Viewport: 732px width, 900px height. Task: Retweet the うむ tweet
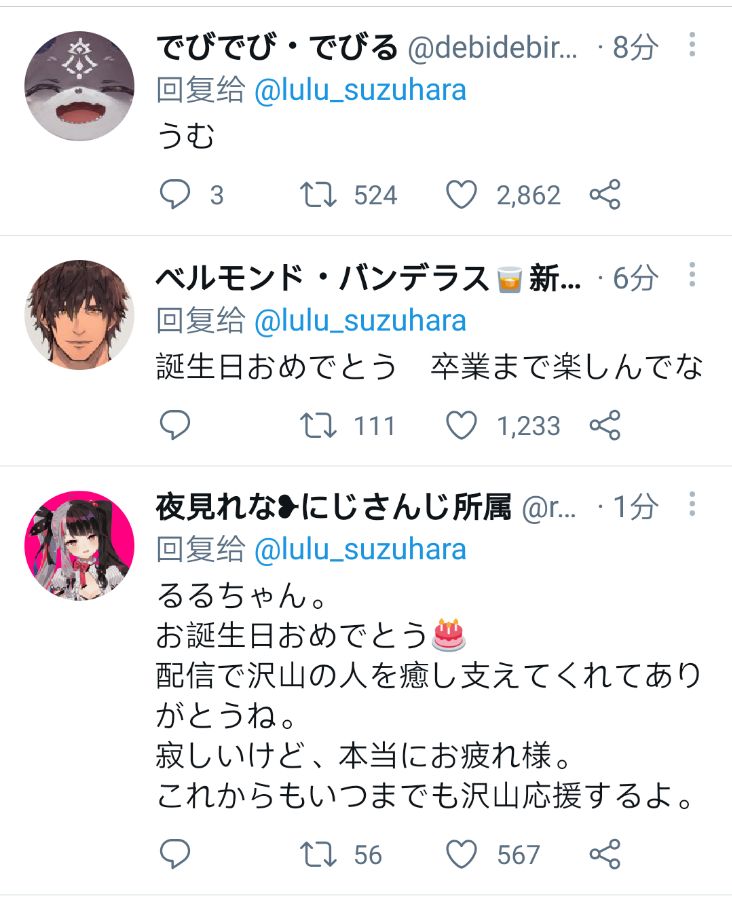317,195
